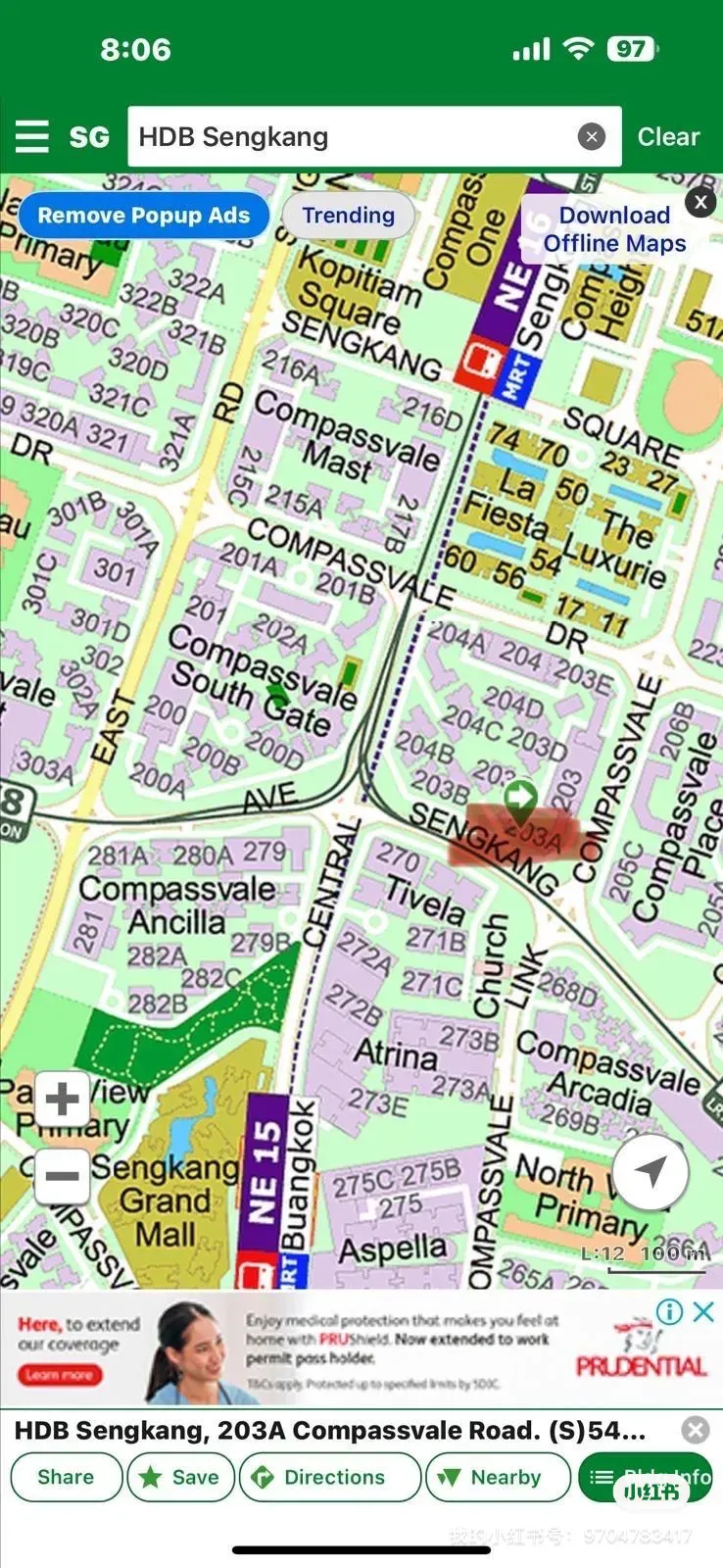Zoom in on the map
The image size is (723, 1568).
[62, 1099]
